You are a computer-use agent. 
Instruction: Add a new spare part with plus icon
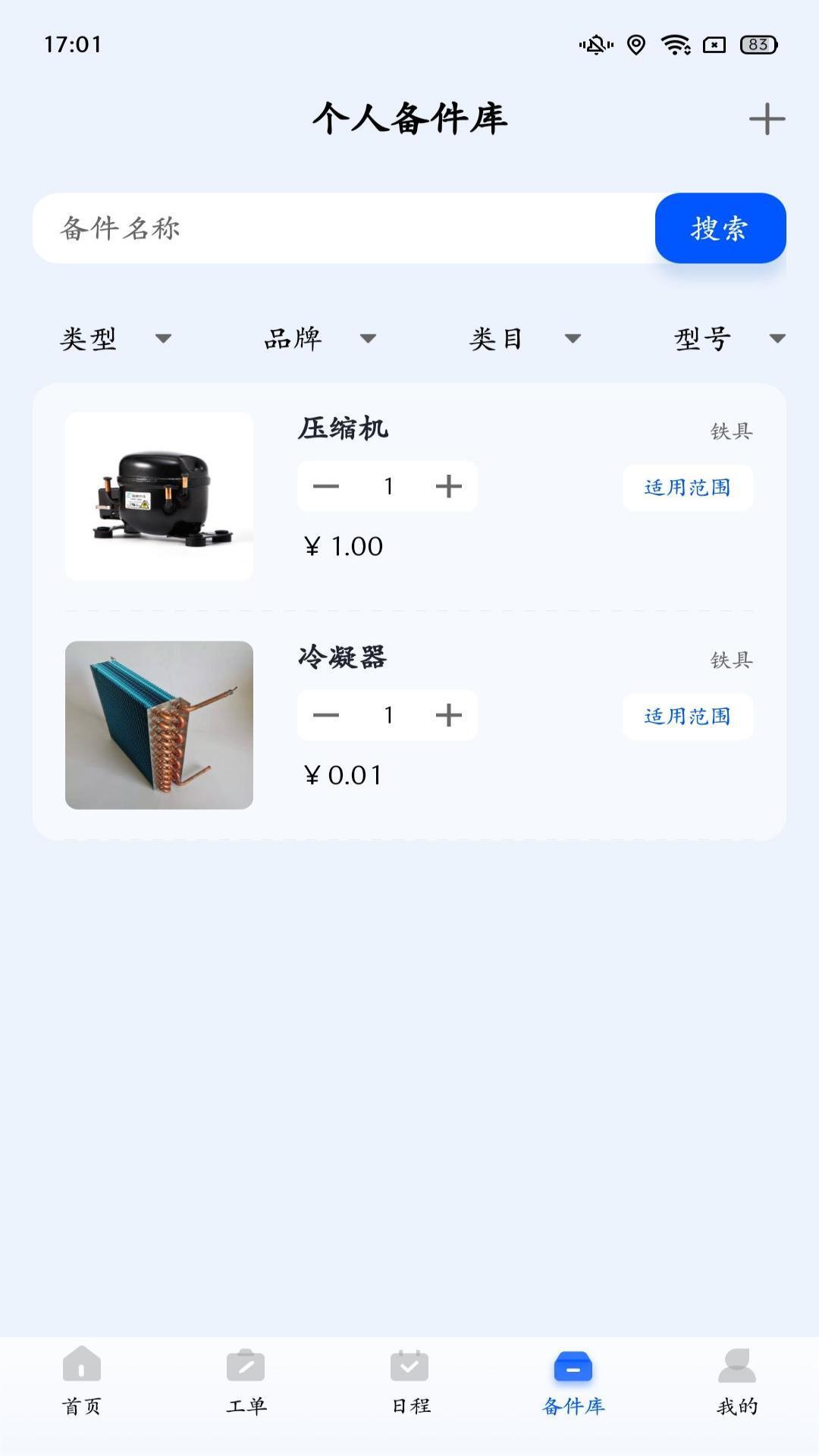pyautogui.click(x=767, y=119)
